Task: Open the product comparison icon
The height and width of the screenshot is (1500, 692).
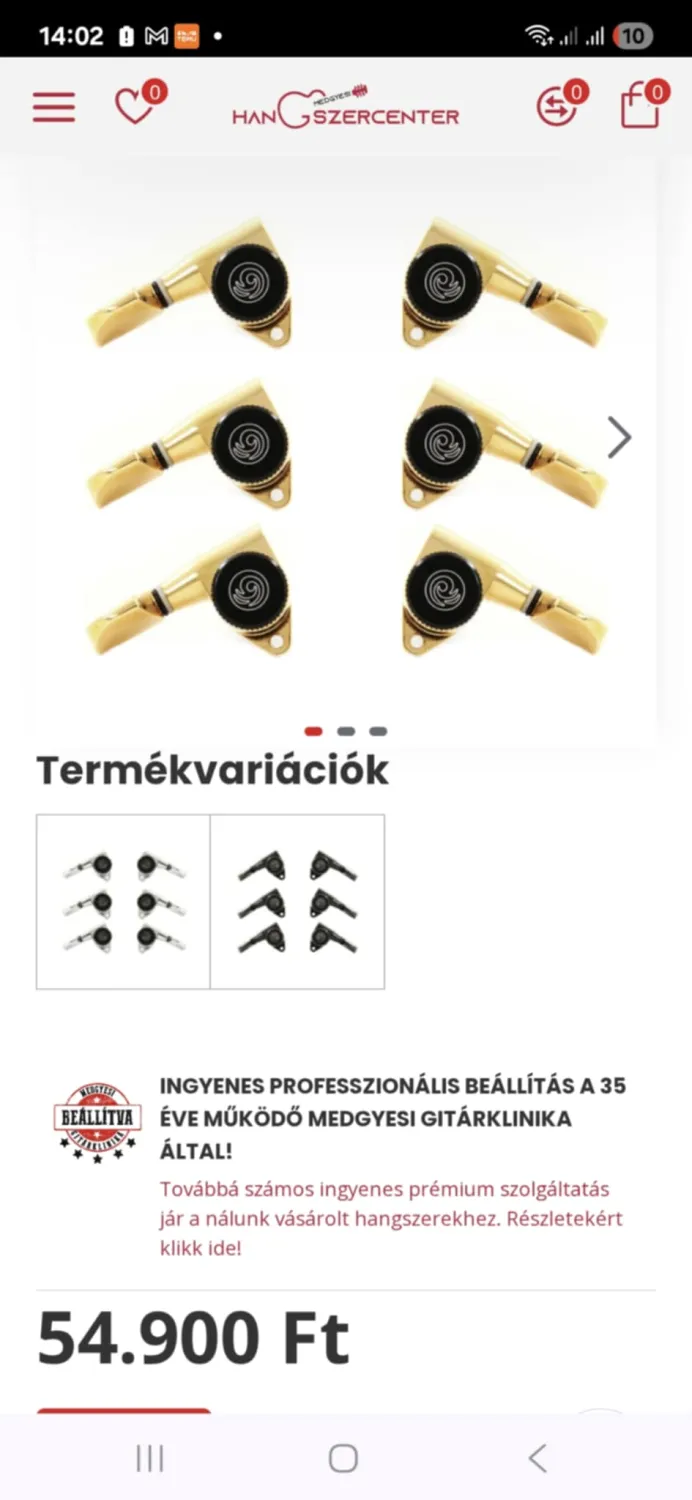Action: (557, 107)
